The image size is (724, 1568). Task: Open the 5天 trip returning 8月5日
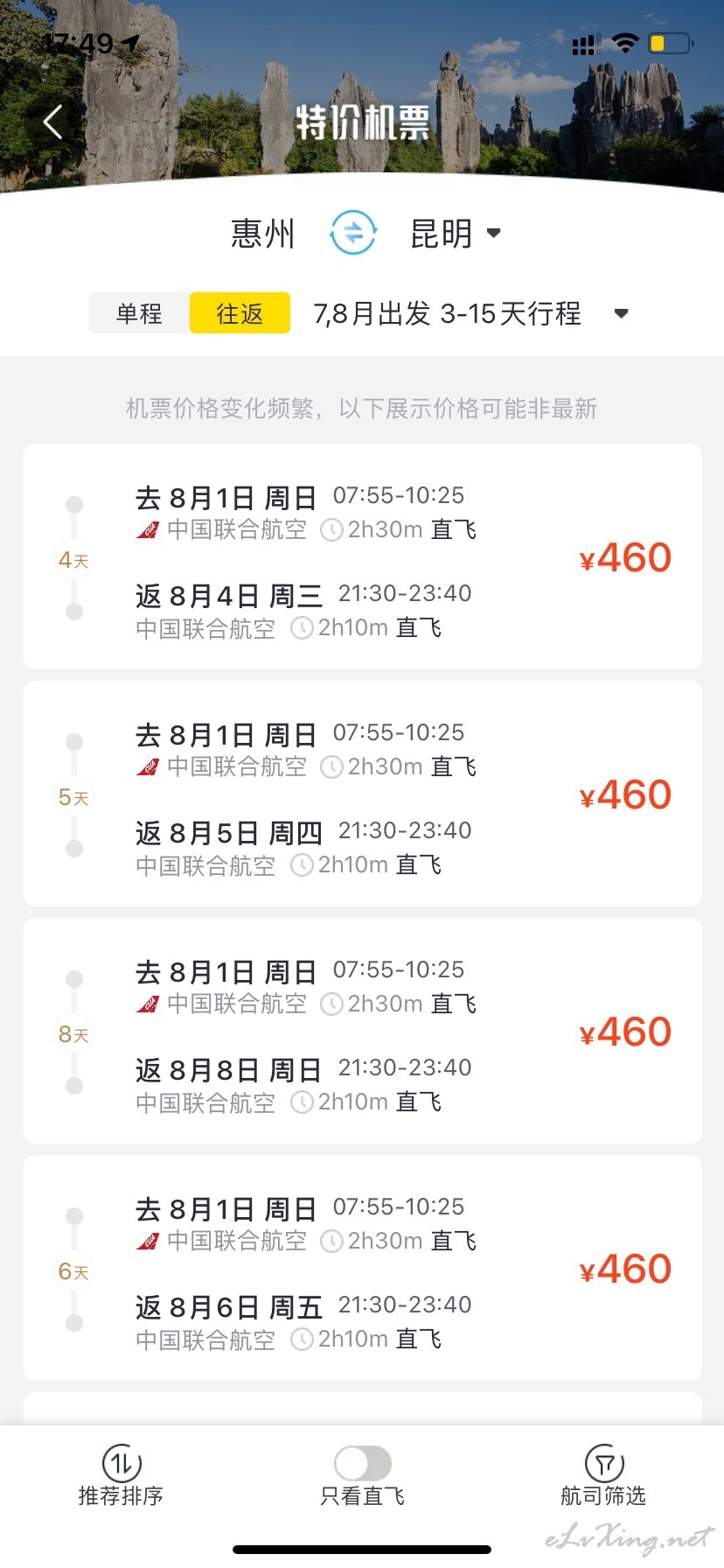[363, 794]
